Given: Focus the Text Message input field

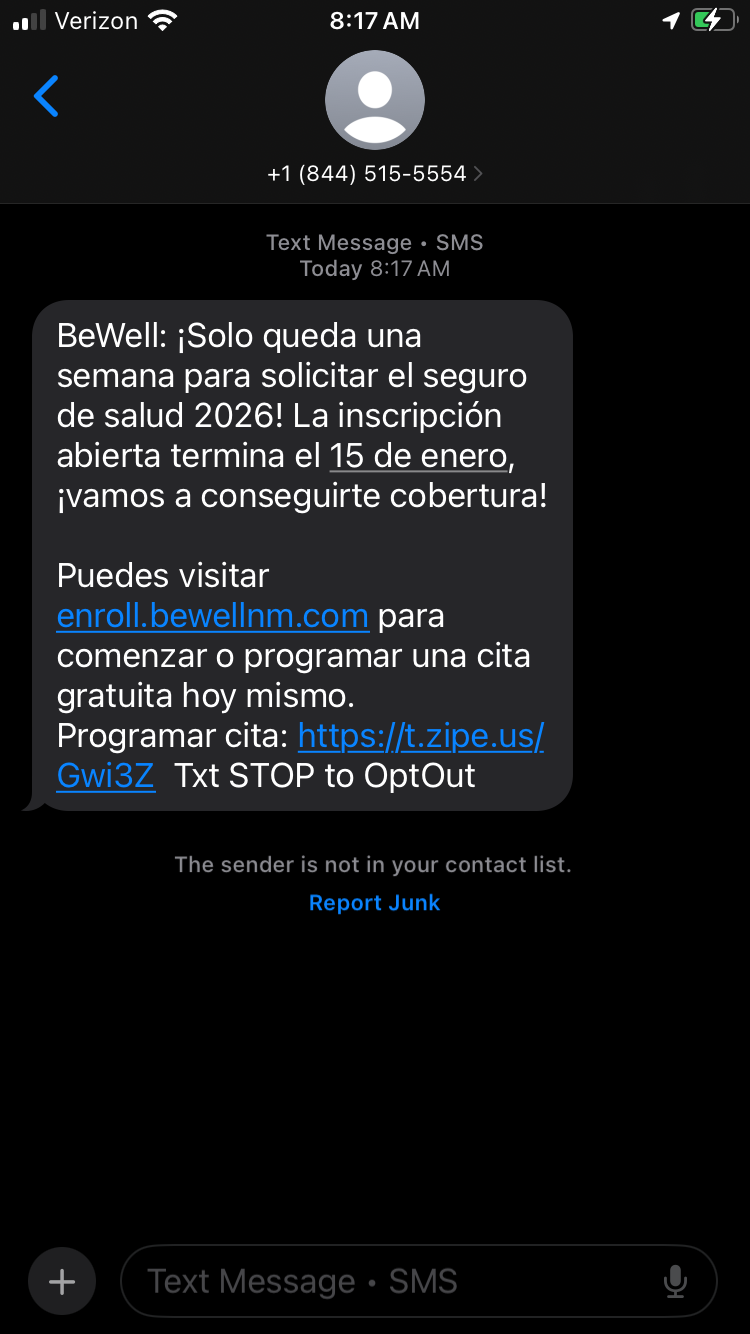Looking at the screenshot, I should pyautogui.click(x=390, y=1281).
